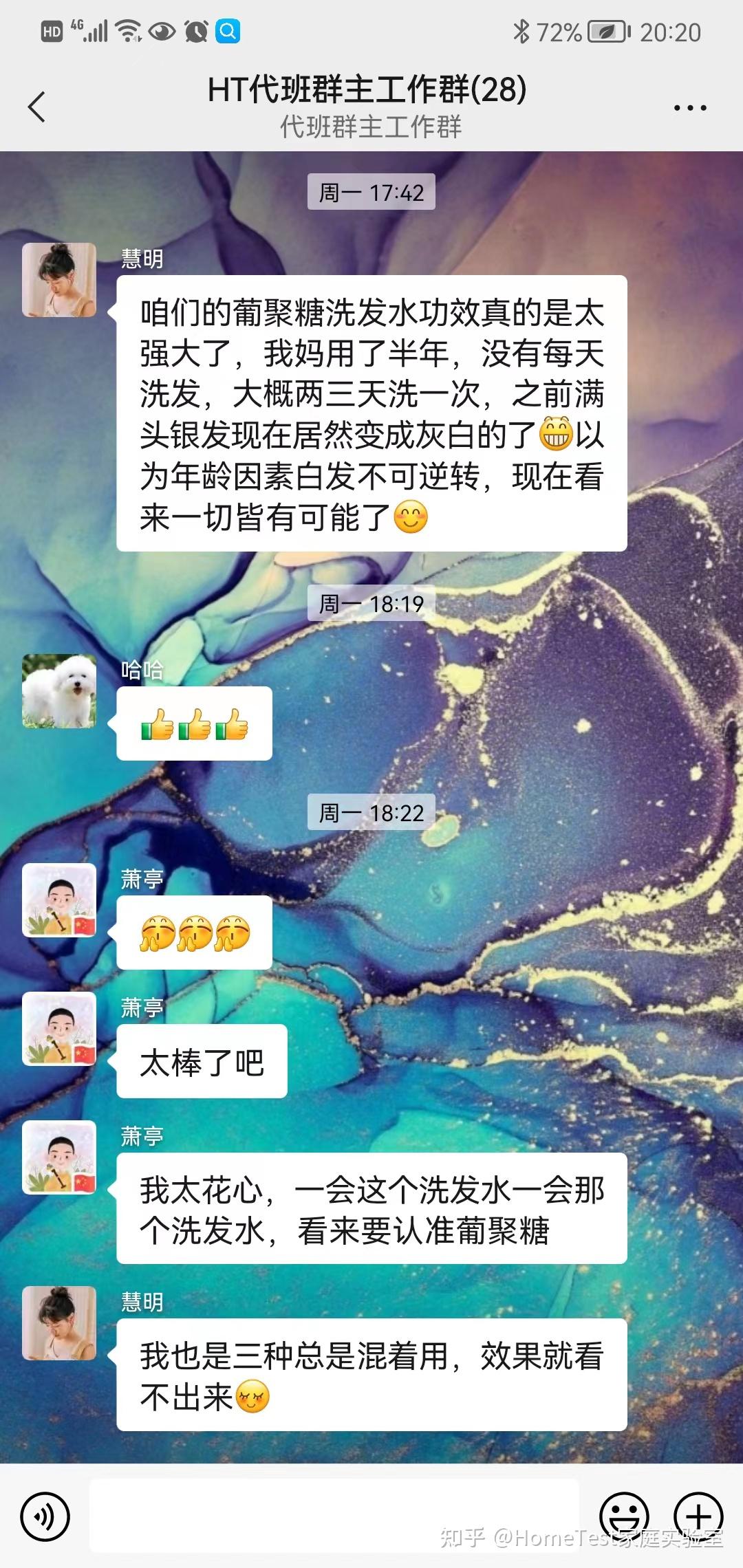
Task: View 哈哈's profile via the dog avatar
Action: pos(59,691)
